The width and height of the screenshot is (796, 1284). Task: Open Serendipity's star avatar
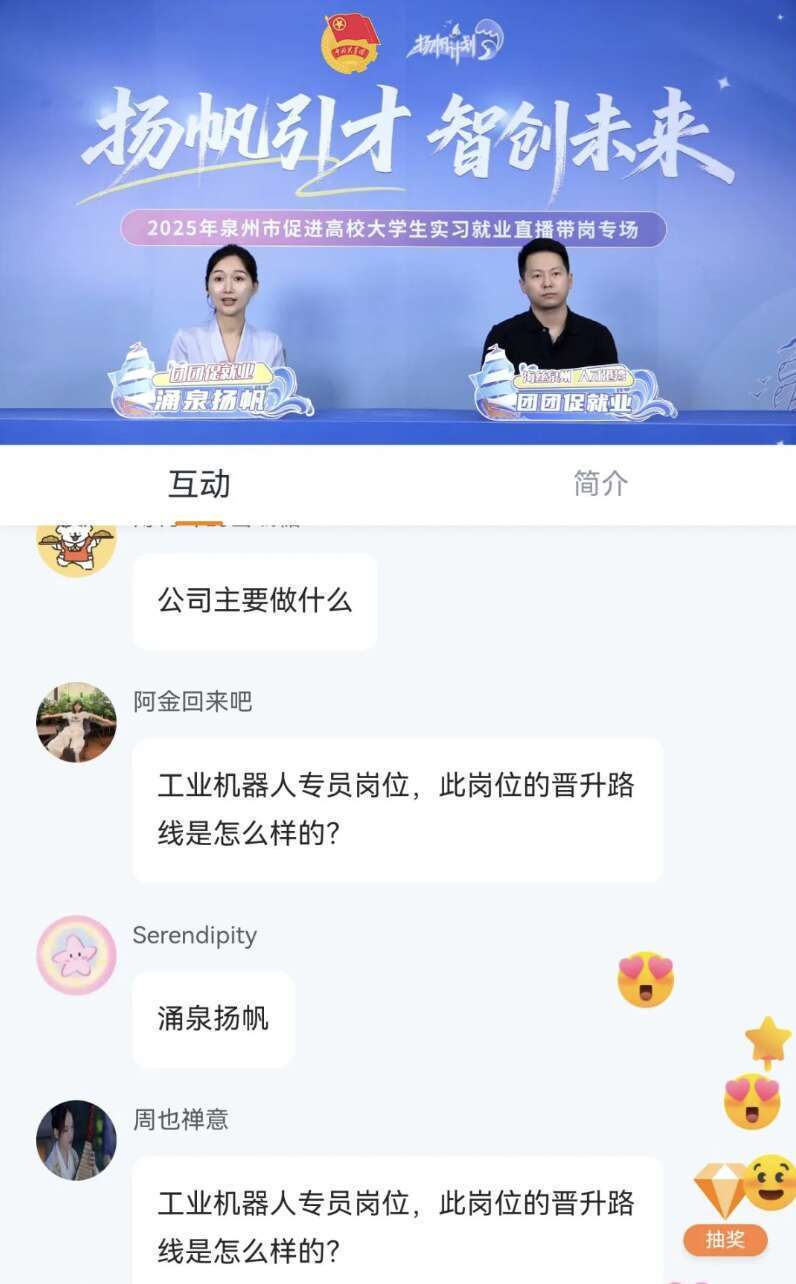point(74,957)
